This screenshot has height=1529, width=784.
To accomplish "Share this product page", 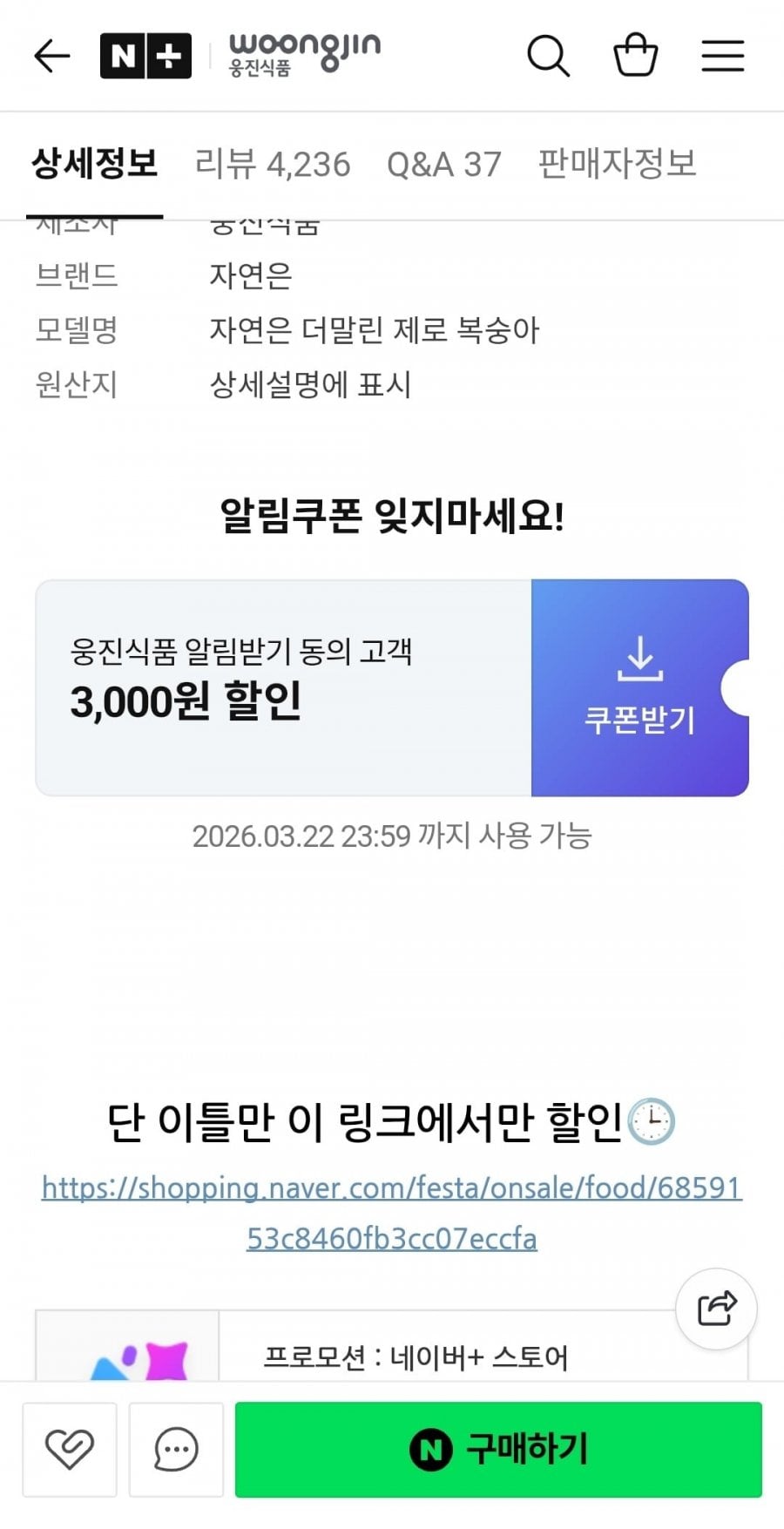I will click(x=716, y=1309).
